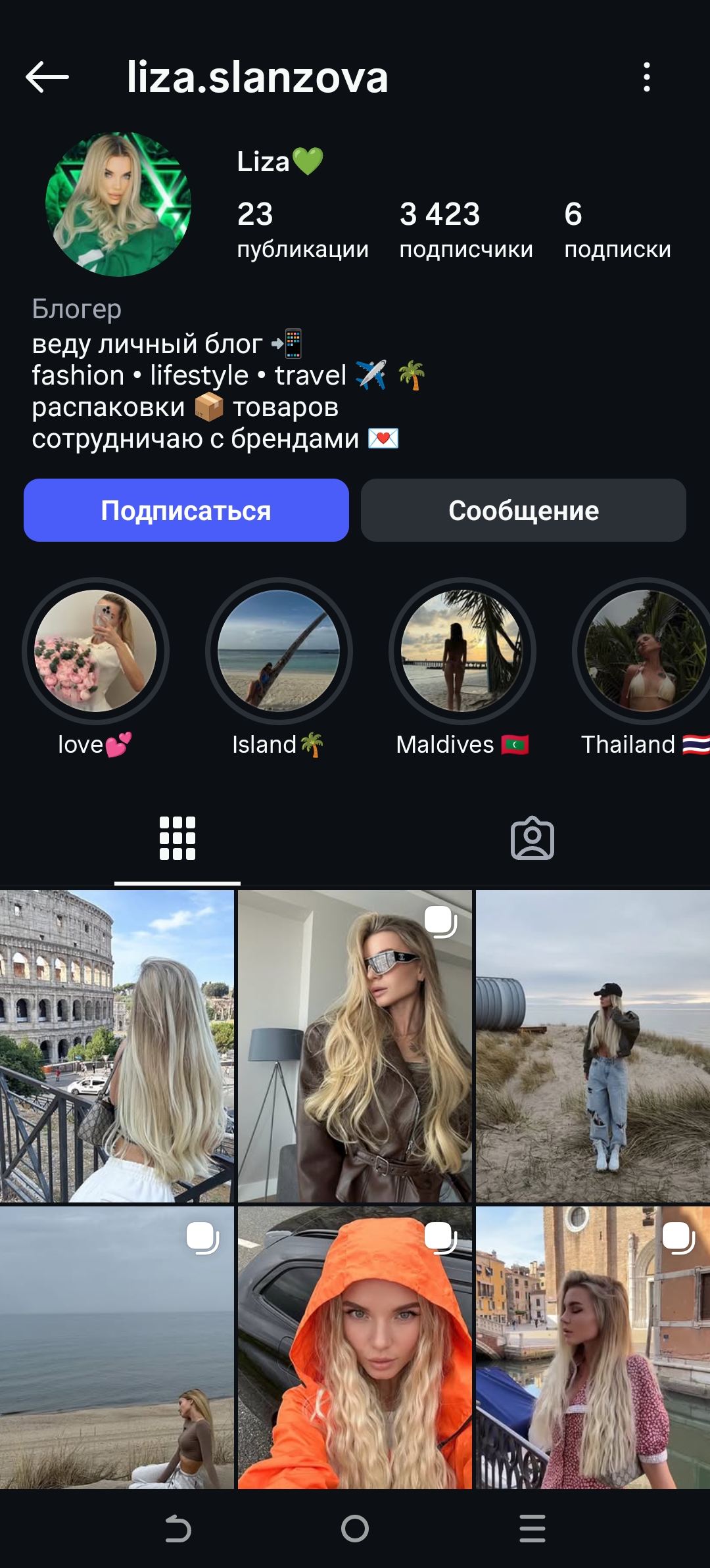This screenshot has width=710, height=1568.
Task: Tap the carousel icon on the beach post
Action: click(x=202, y=1239)
